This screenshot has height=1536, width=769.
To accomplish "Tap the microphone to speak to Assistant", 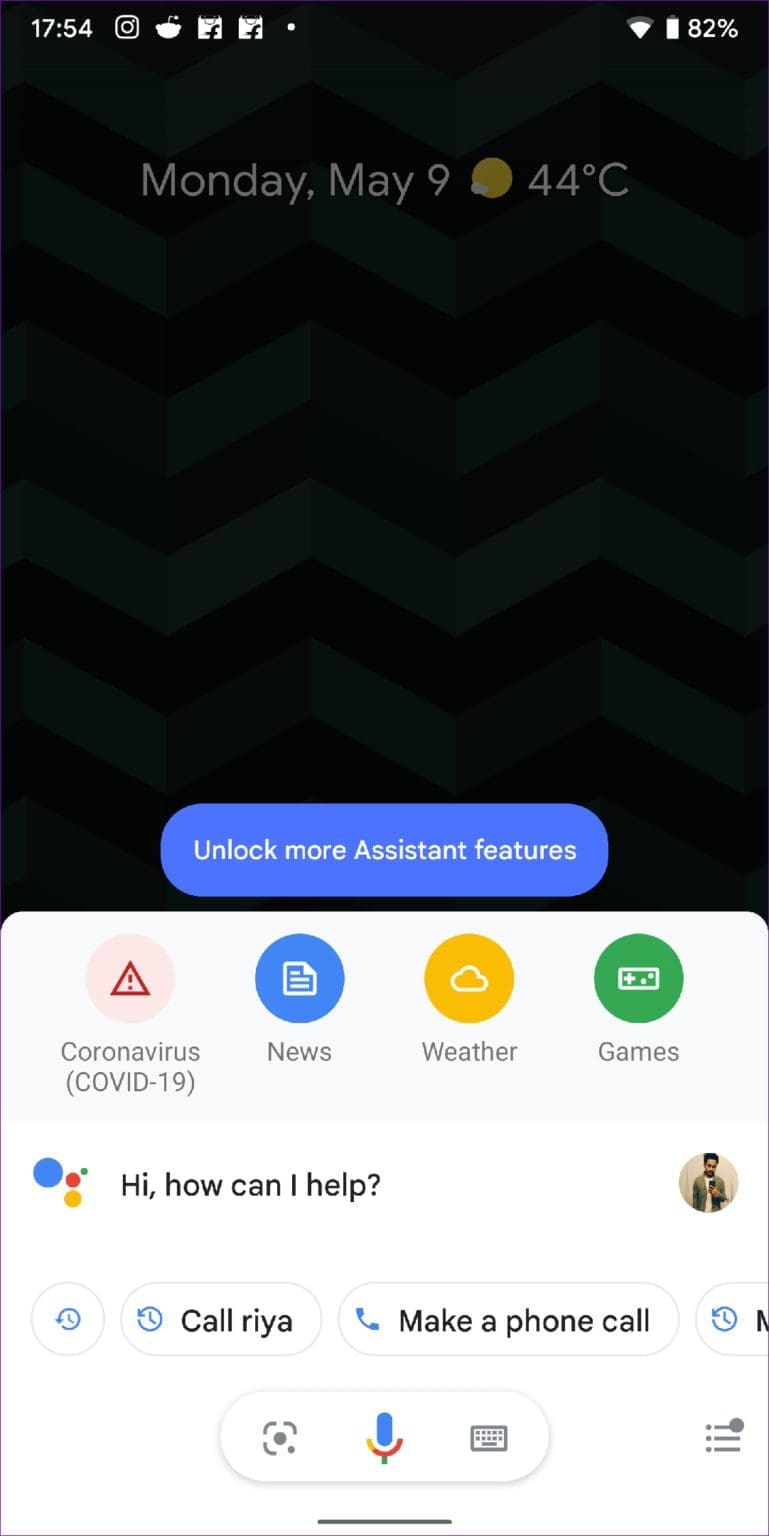I will [384, 1437].
